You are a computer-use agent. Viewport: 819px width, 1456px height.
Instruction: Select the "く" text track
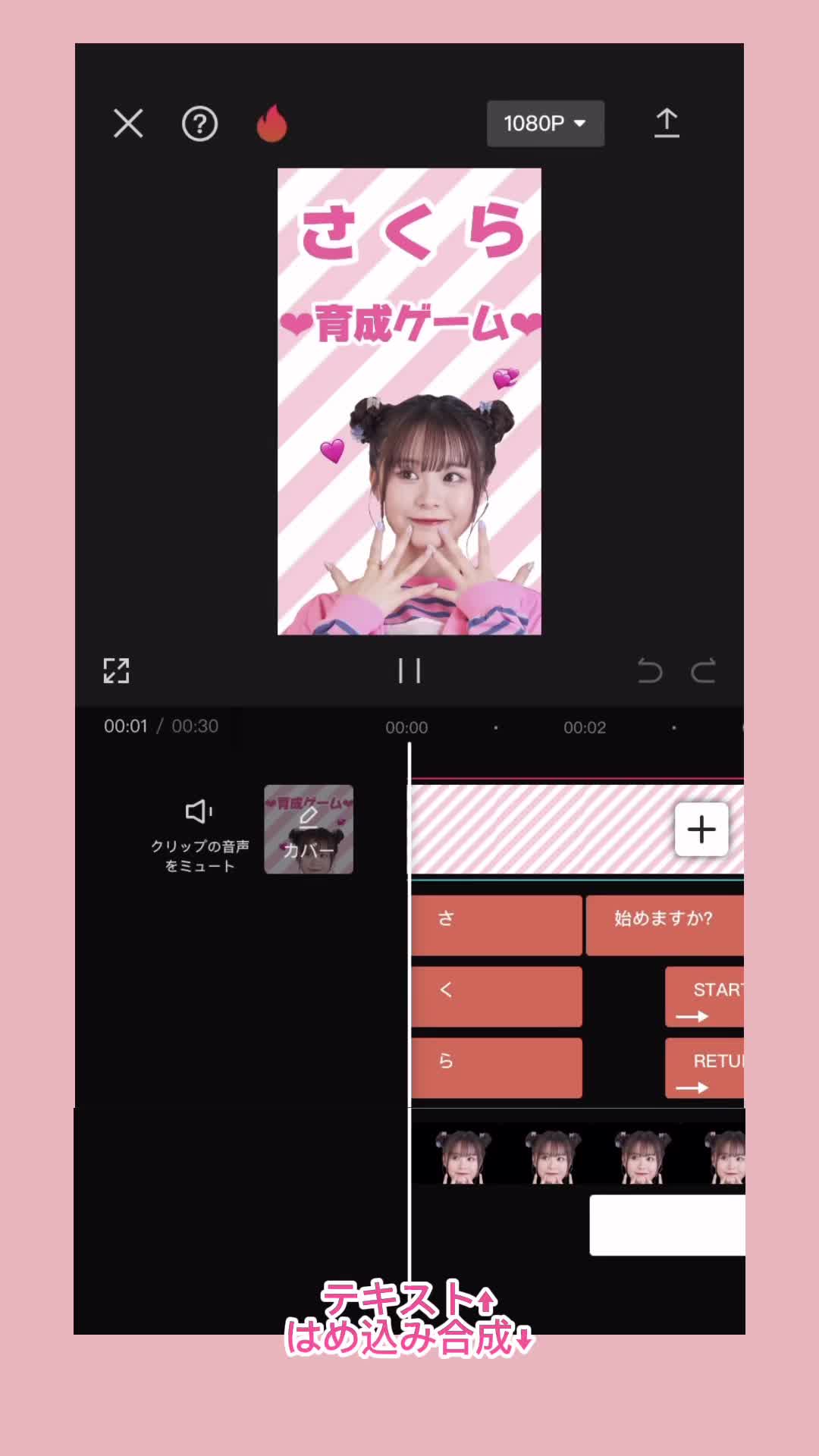point(497,996)
